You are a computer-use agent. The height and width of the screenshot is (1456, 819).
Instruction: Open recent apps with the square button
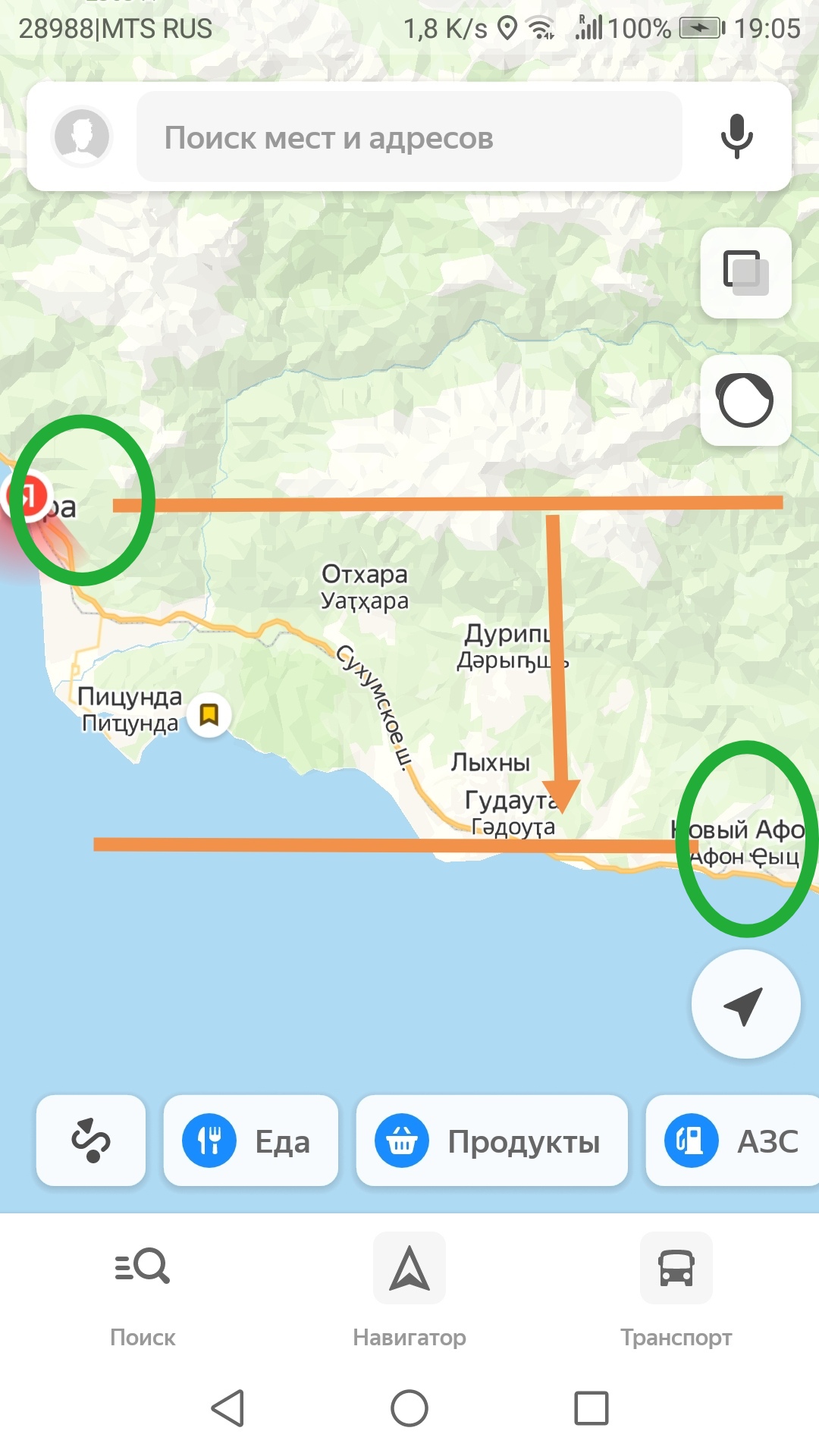pyautogui.click(x=591, y=1408)
